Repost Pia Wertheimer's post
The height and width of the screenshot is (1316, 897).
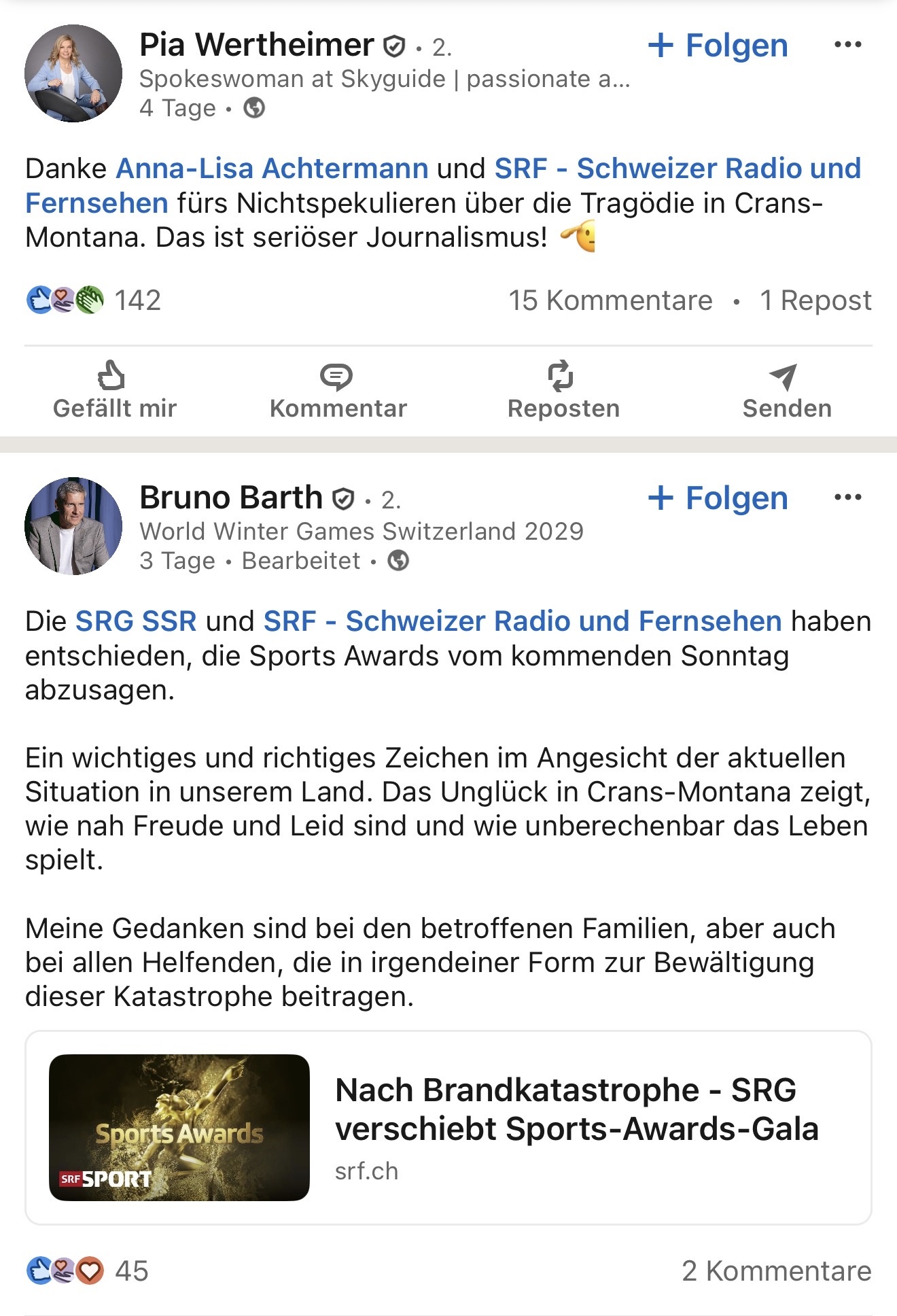(563, 391)
